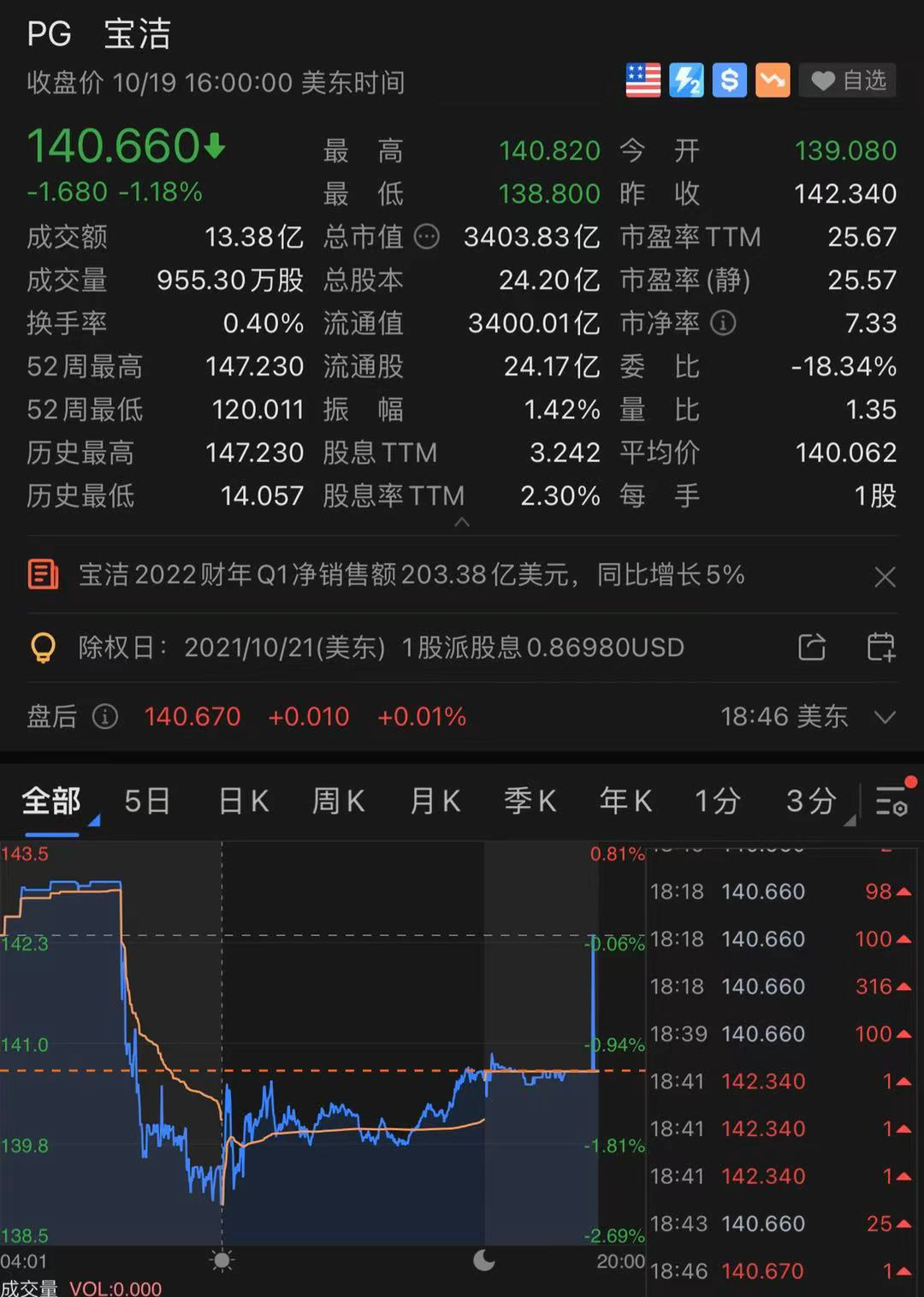This screenshot has width=924, height=1297.
Task: Show the 年K chart
Action: (x=625, y=802)
